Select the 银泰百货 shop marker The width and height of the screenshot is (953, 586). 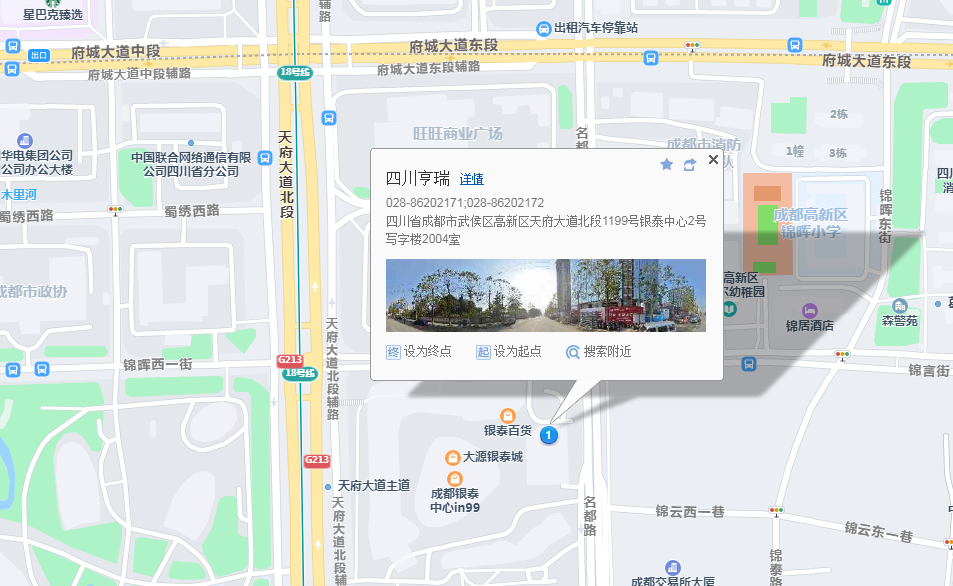point(508,415)
